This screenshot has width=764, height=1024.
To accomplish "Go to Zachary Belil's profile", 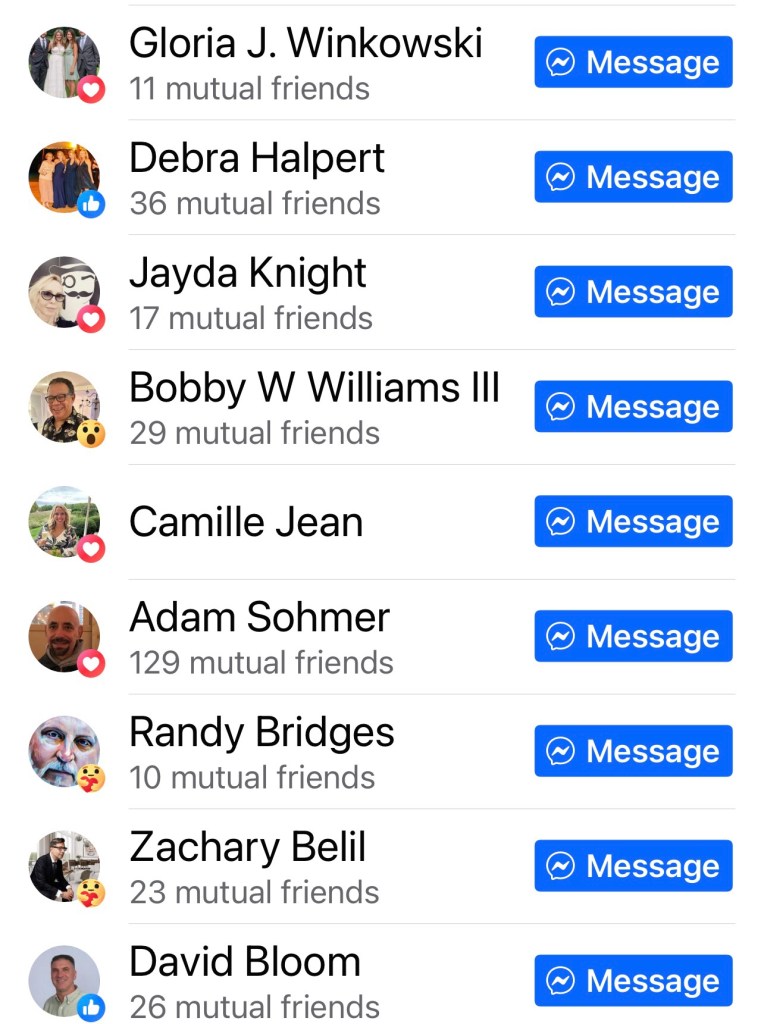I will [x=248, y=848].
